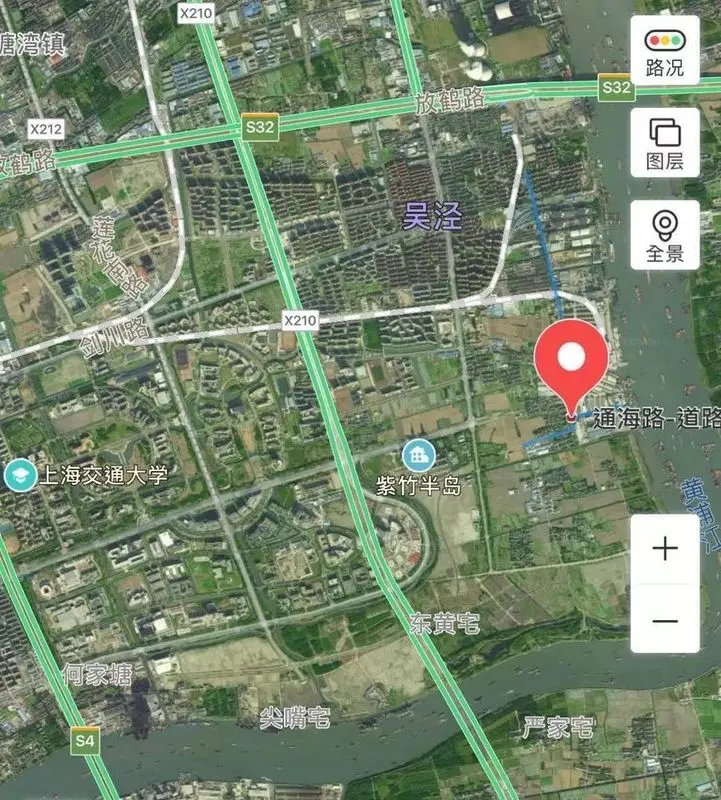Open 全景 panorama street view

click(x=665, y=236)
